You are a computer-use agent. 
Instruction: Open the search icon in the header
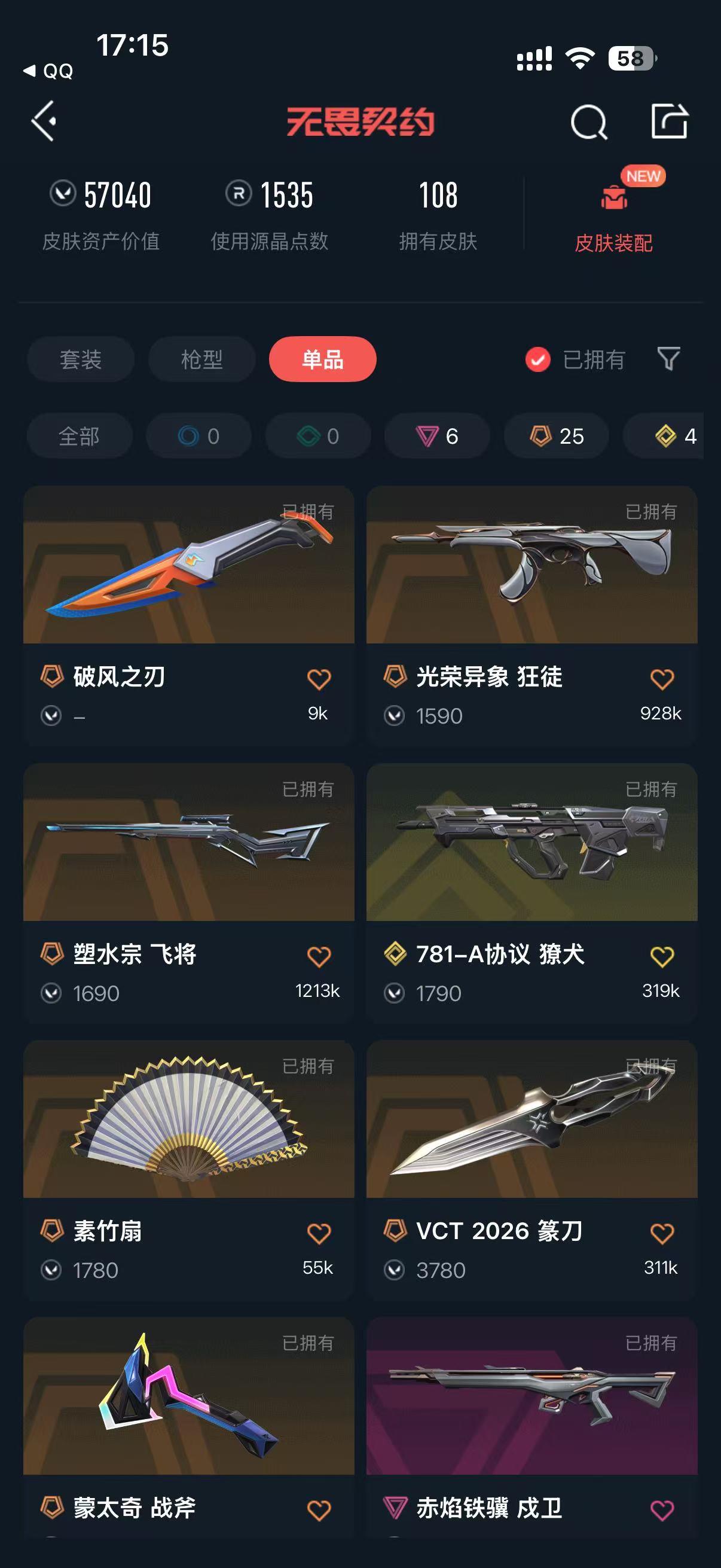point(588,122)
